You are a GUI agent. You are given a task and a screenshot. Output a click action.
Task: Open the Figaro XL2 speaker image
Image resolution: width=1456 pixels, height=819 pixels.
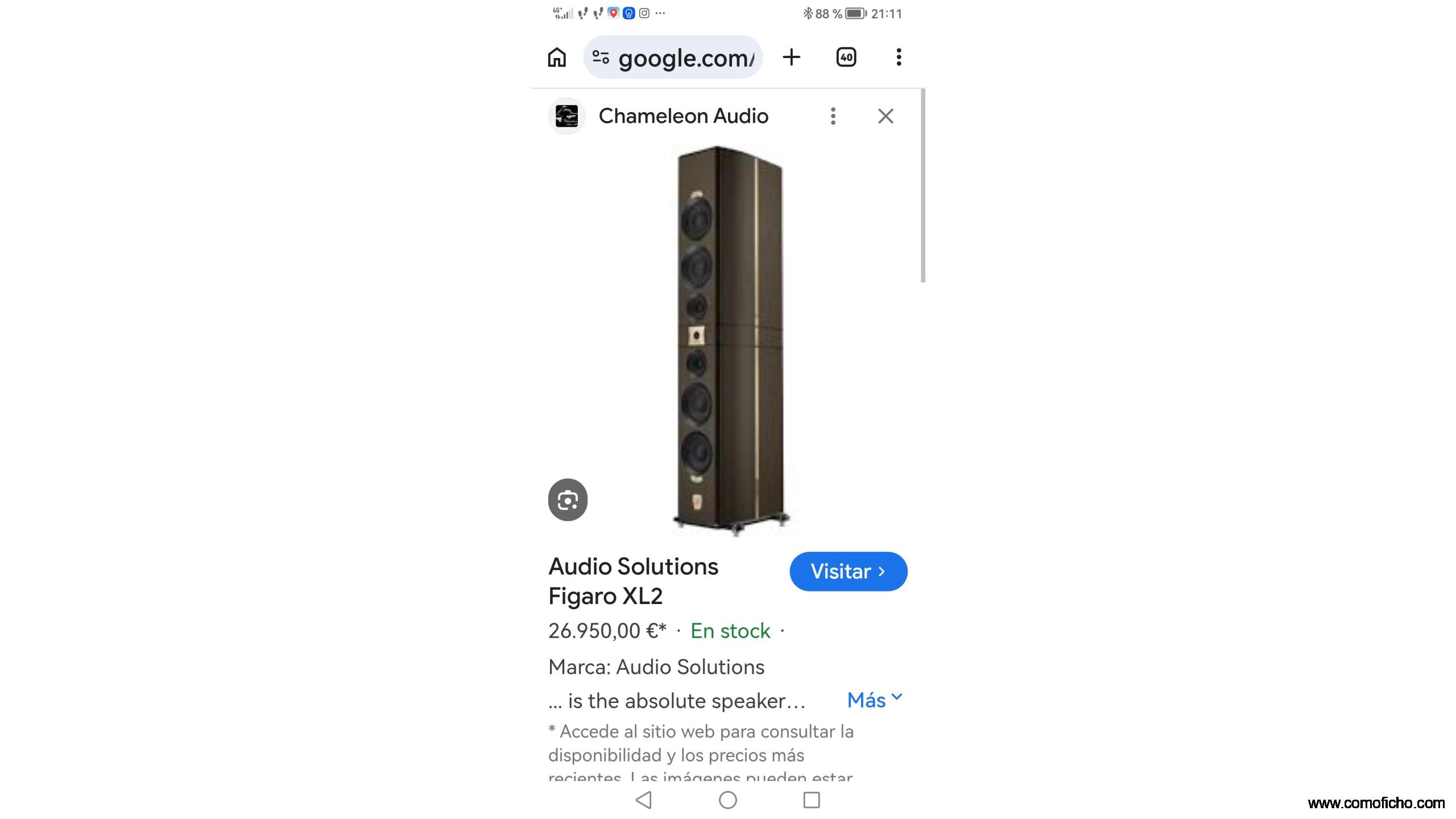click(731, 340)
